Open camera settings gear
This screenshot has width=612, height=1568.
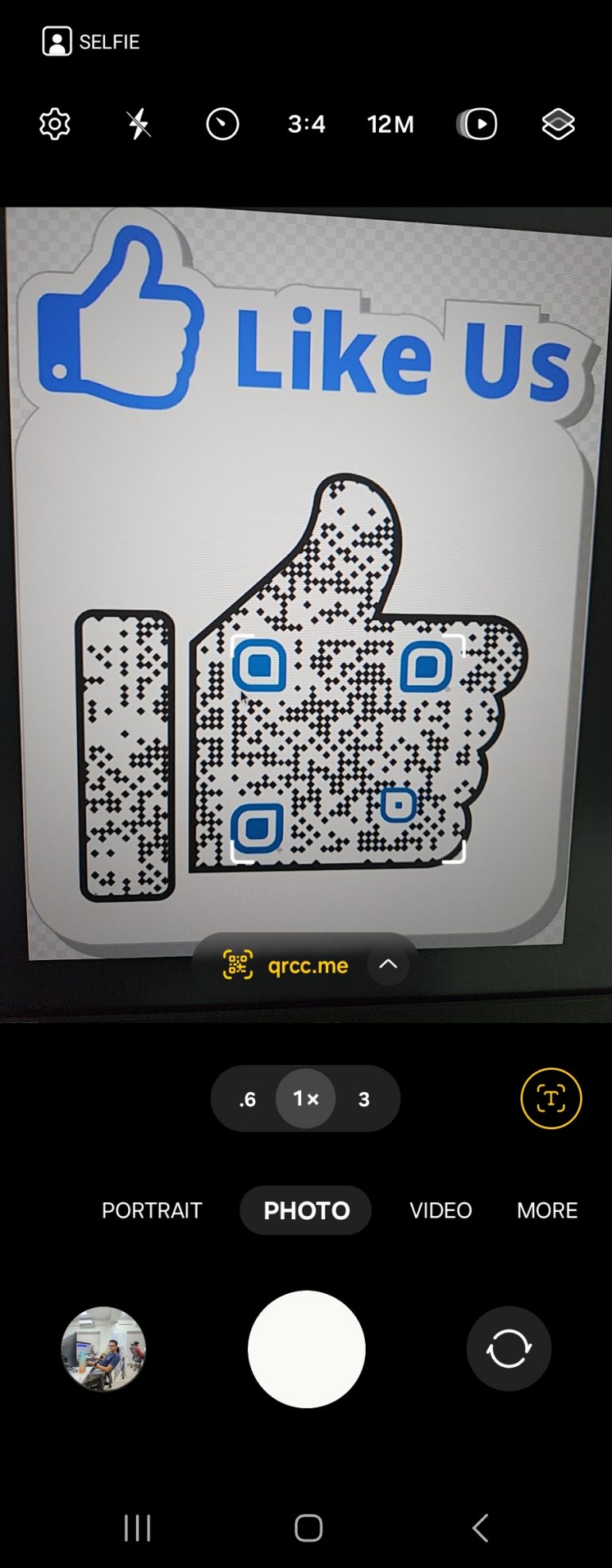(53, 124)
